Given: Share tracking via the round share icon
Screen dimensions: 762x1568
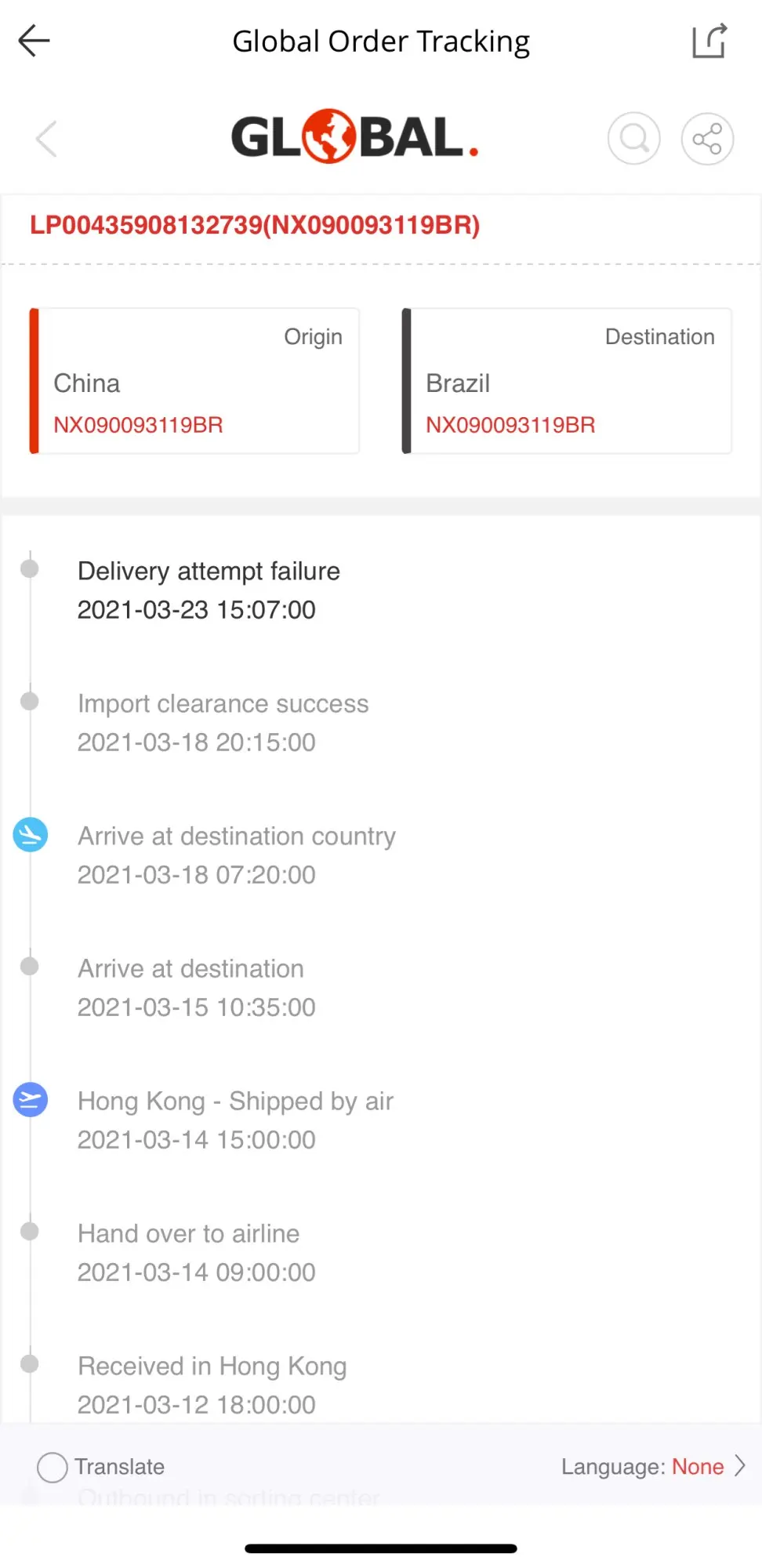Looking at the screenshot, I should pyautogui.click(x=707, y=139).
